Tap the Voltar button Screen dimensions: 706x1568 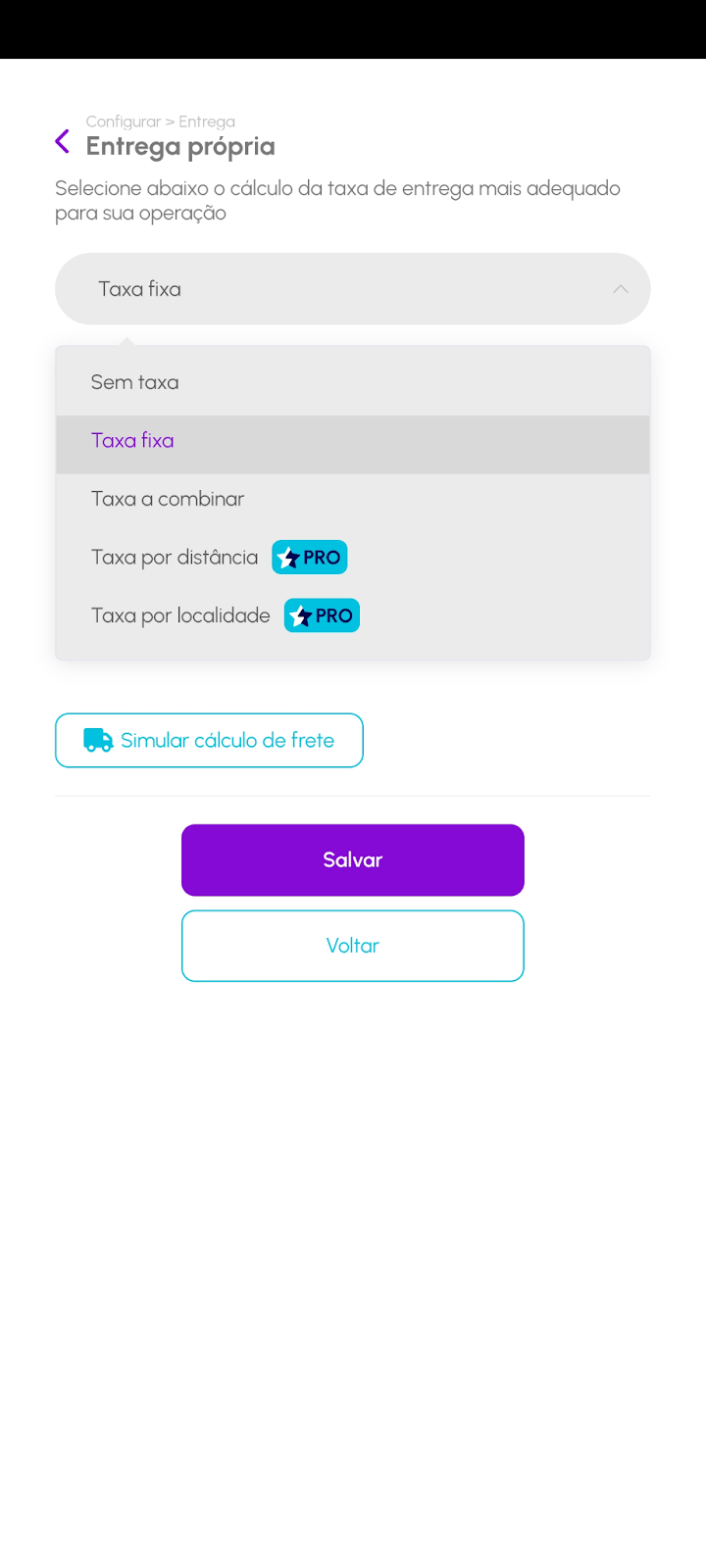pos(352,946)
